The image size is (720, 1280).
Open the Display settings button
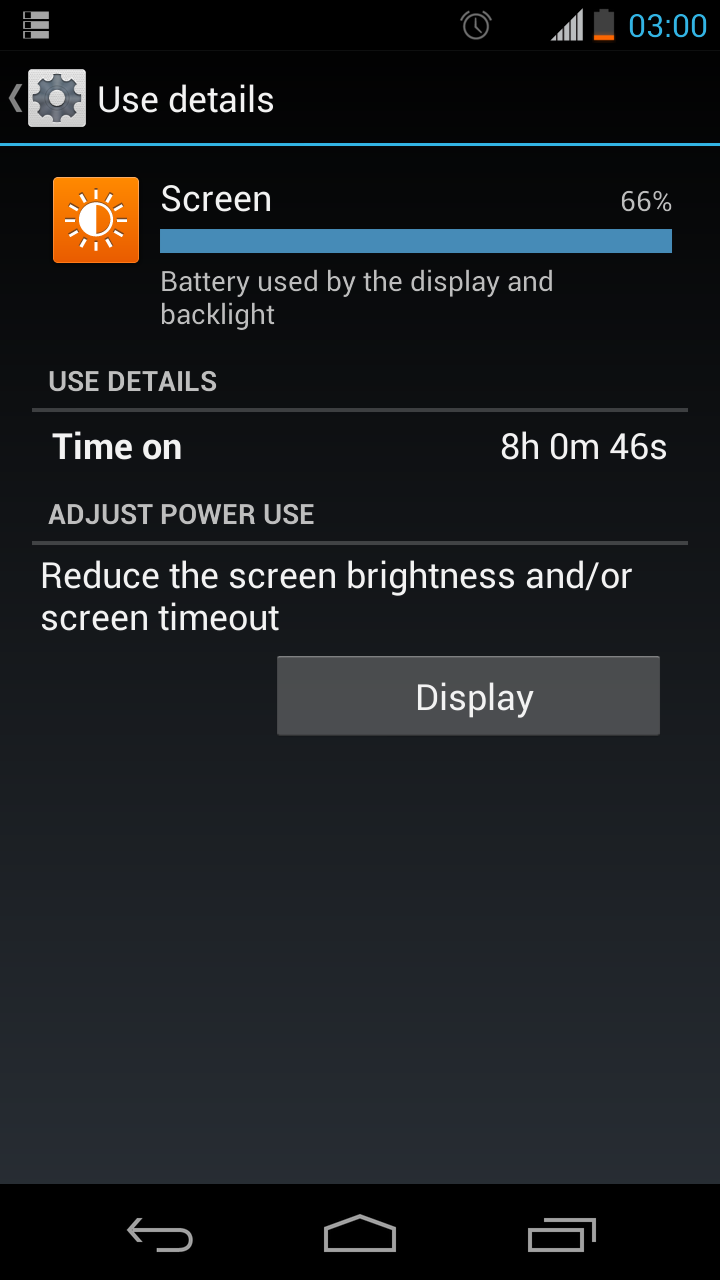(468, 696)
